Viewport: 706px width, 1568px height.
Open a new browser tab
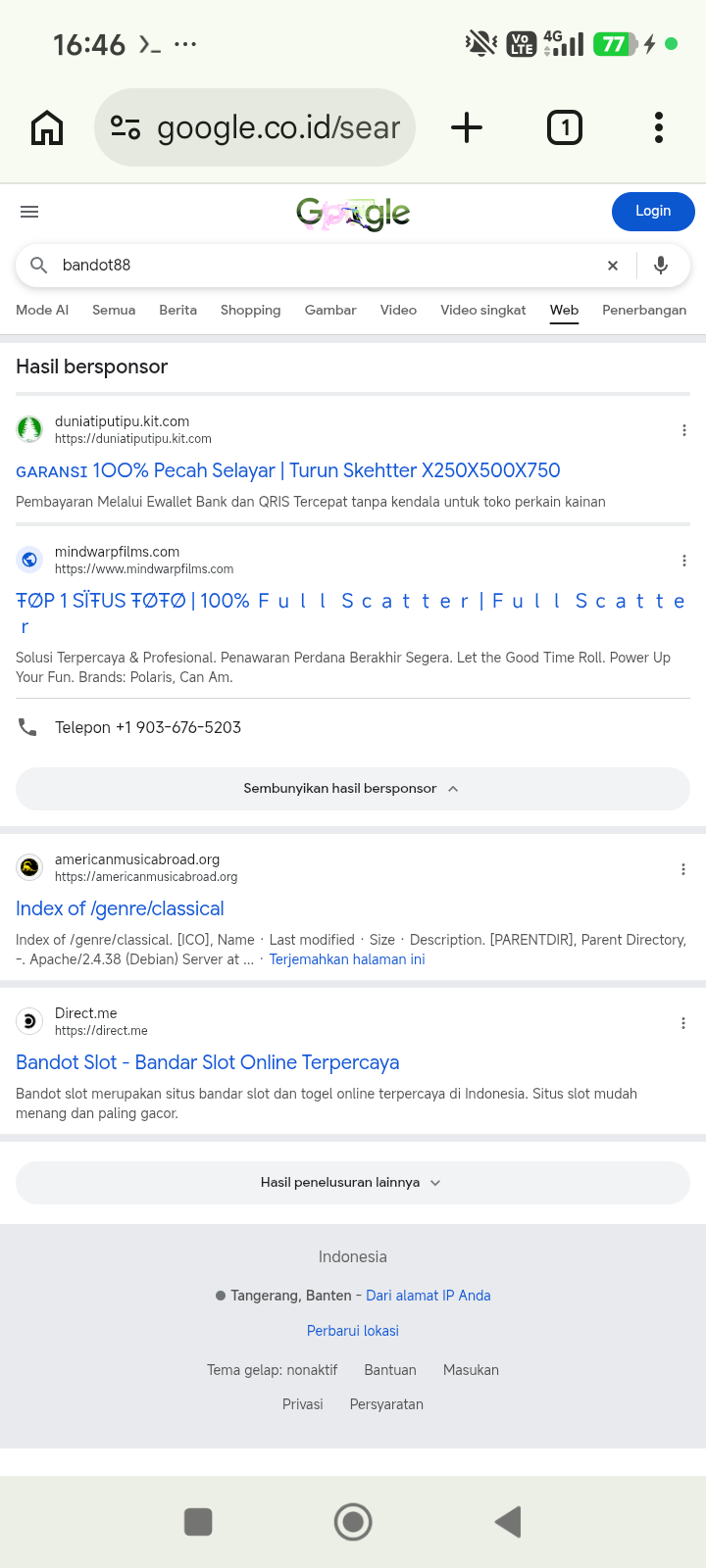pyautogui.click(x=467, y=127)
